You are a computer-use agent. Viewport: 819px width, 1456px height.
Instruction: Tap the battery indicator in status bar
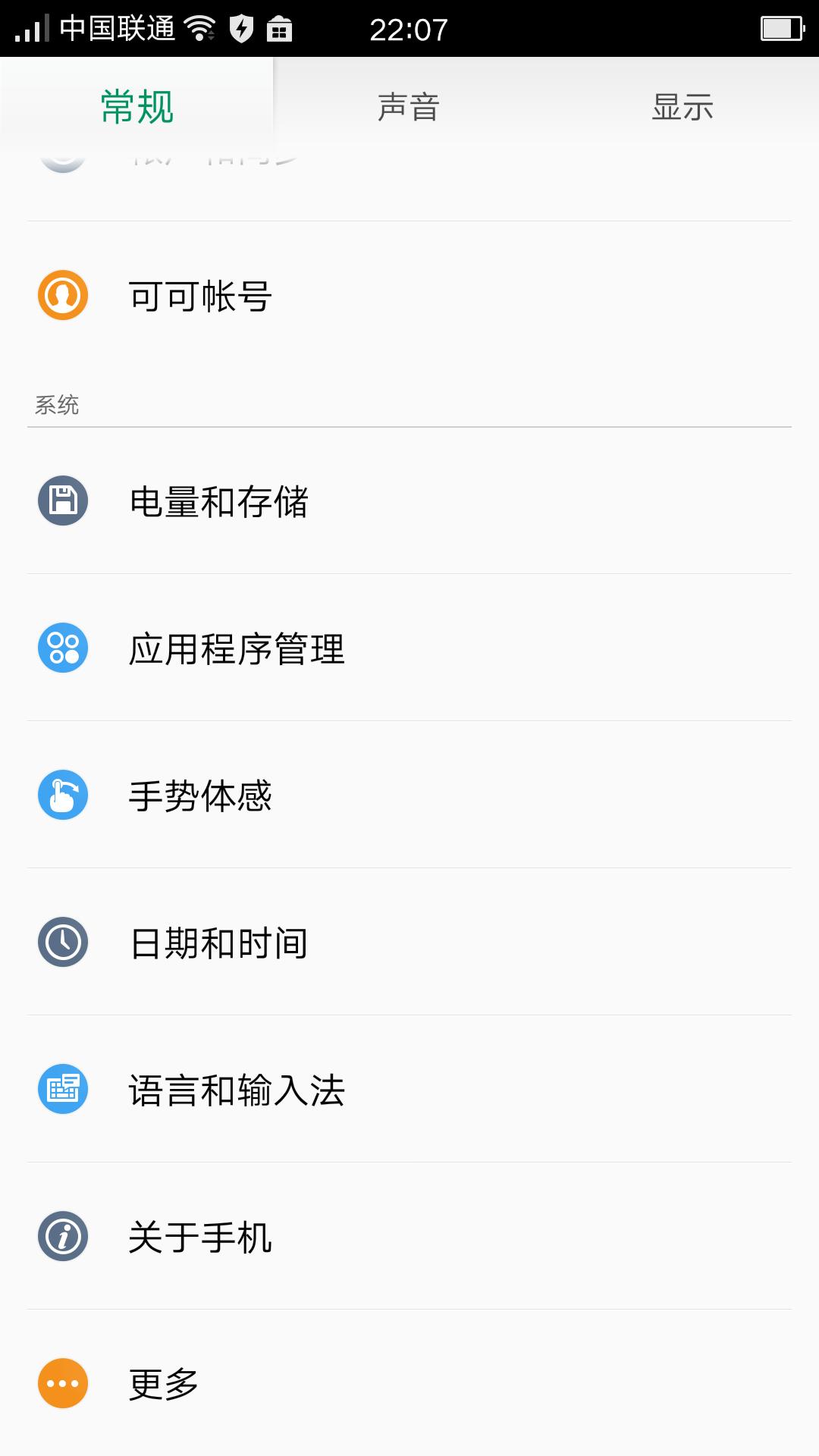tap(779, 27)
